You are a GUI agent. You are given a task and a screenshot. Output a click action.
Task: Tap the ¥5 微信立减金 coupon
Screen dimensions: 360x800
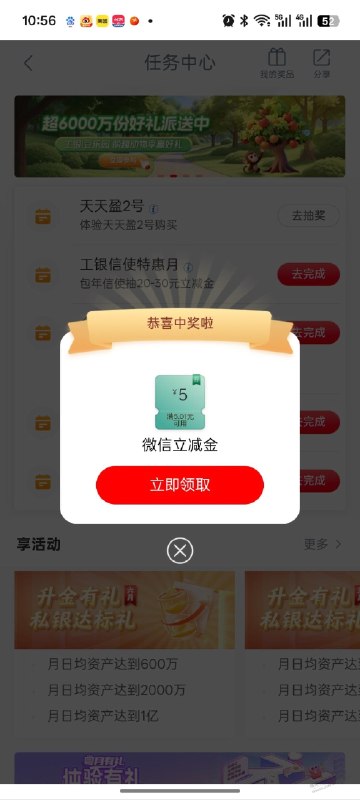click(179, 402)
